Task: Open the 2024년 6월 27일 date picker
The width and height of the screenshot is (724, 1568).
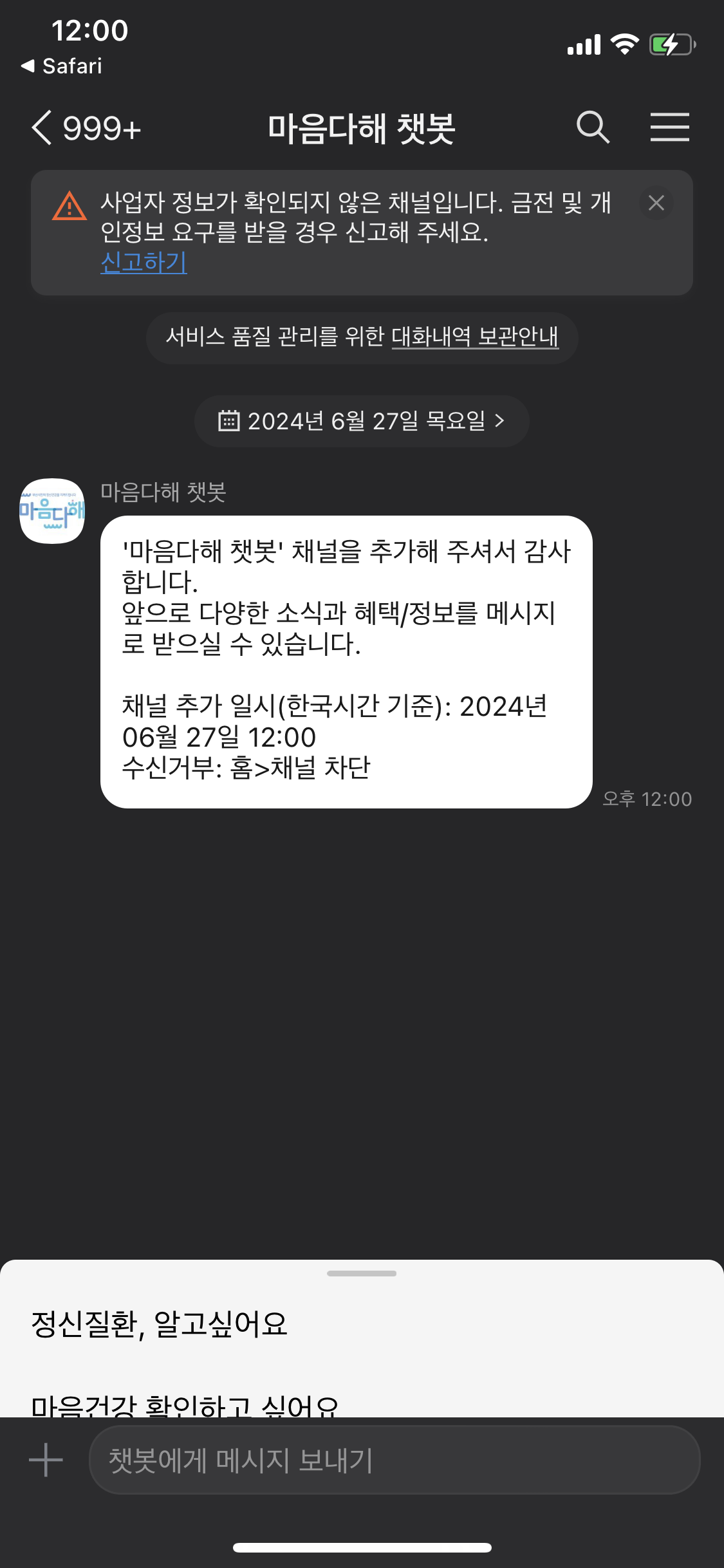Action: (x=362, y=421)
